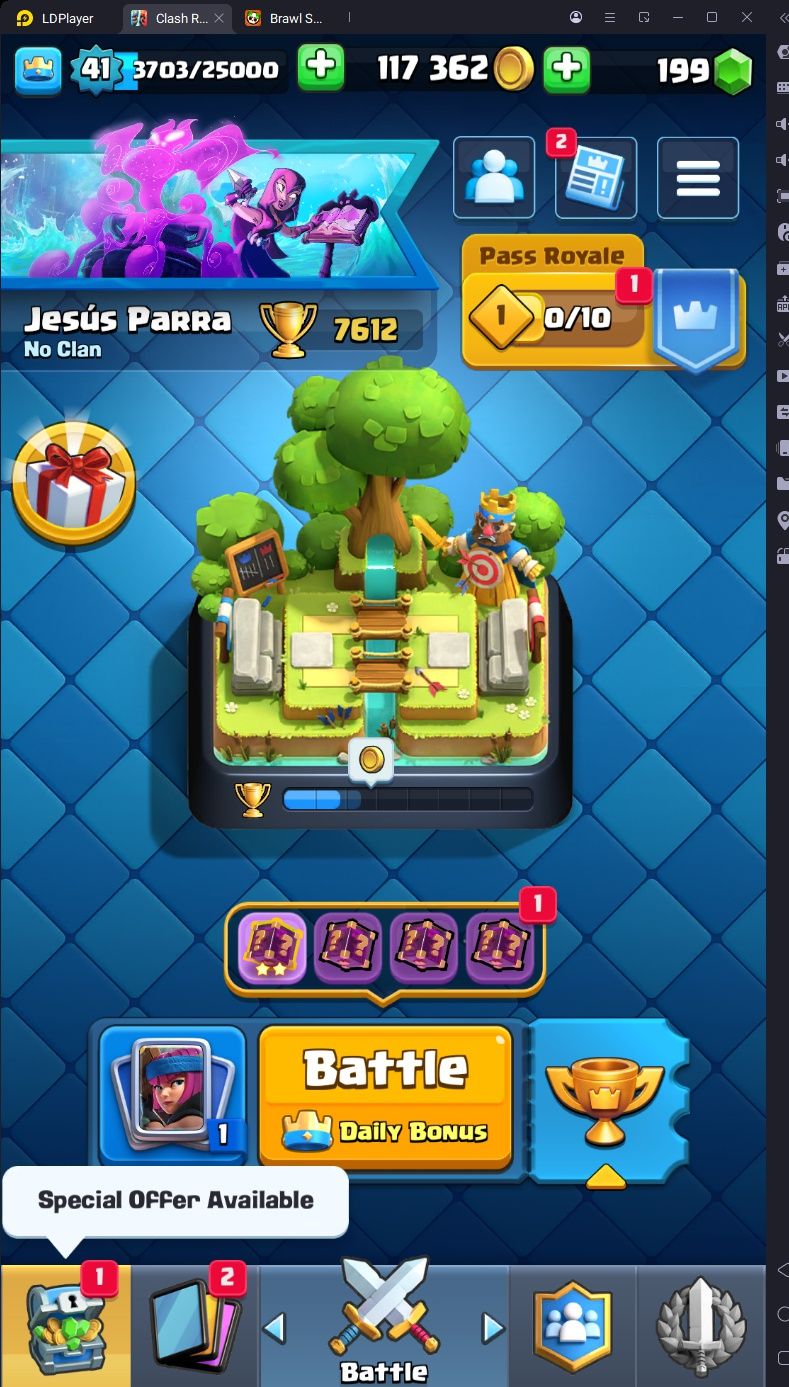Open the mystery box chest slots
789x1387 pixels.
(x=385, y=947)
